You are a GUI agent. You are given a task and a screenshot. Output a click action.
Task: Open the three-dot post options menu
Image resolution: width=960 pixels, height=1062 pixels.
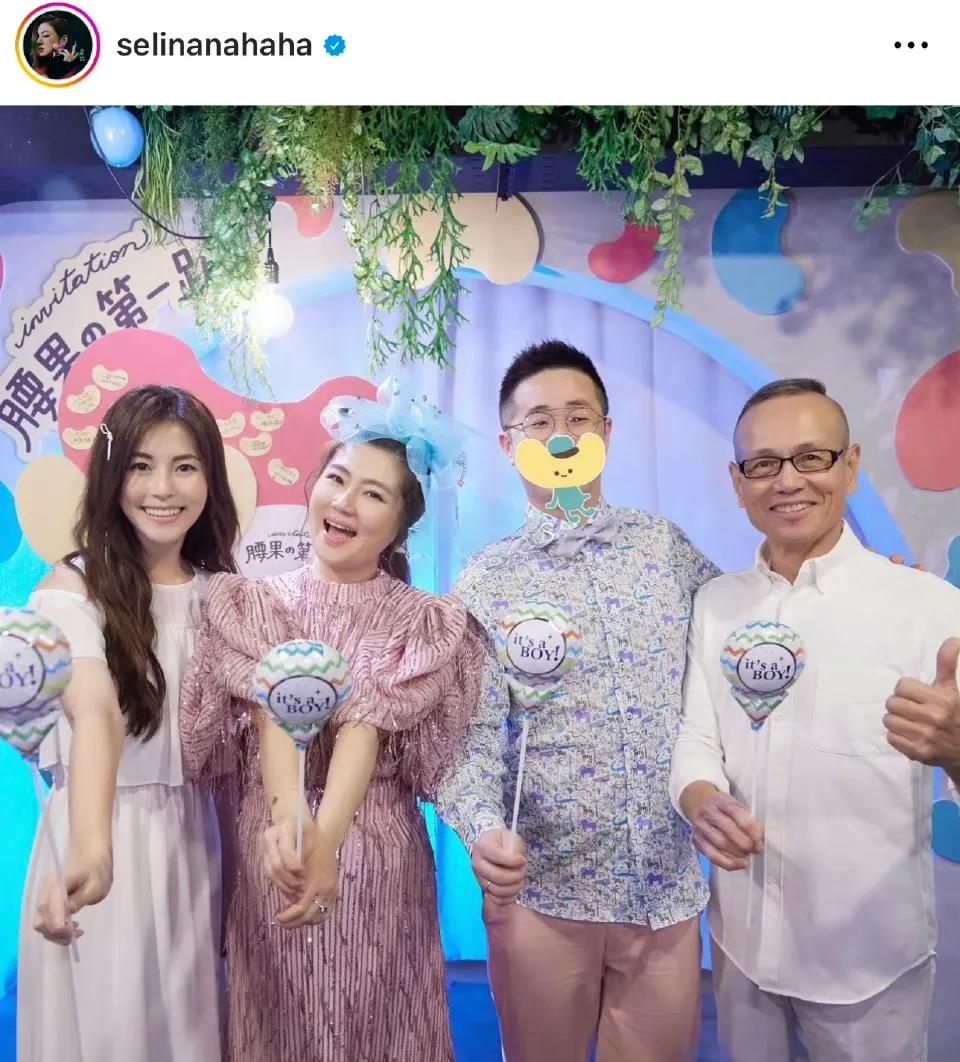click(910, 45)
